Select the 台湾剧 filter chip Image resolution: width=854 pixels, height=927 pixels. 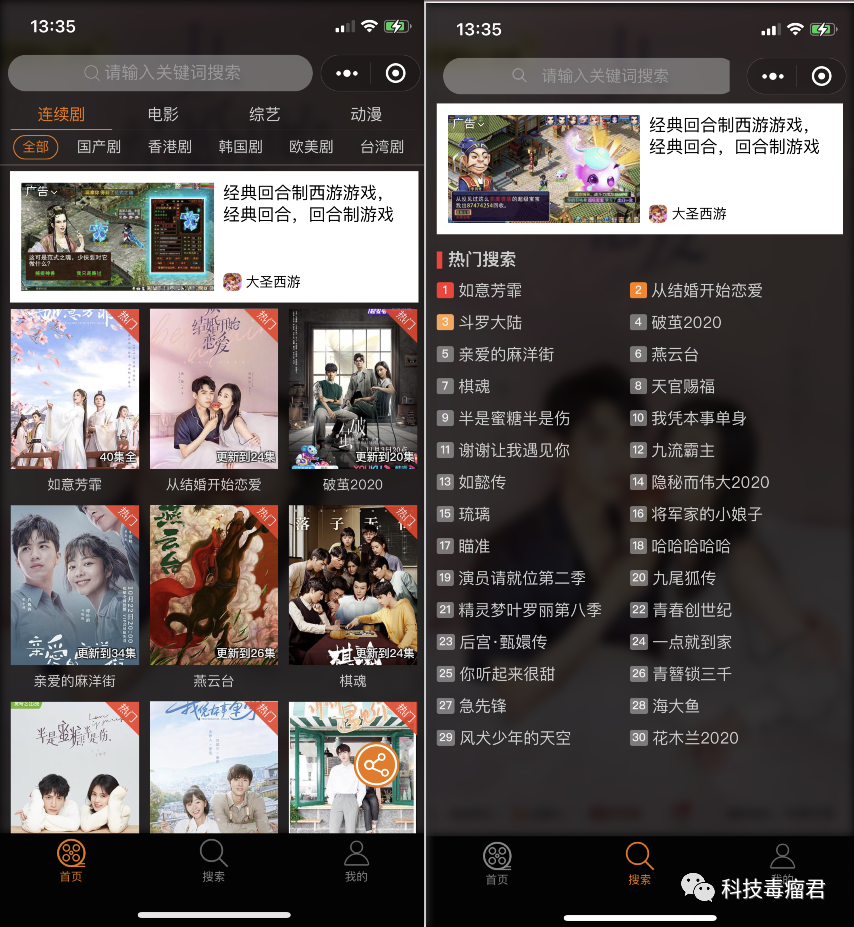[x=382, y=147]
